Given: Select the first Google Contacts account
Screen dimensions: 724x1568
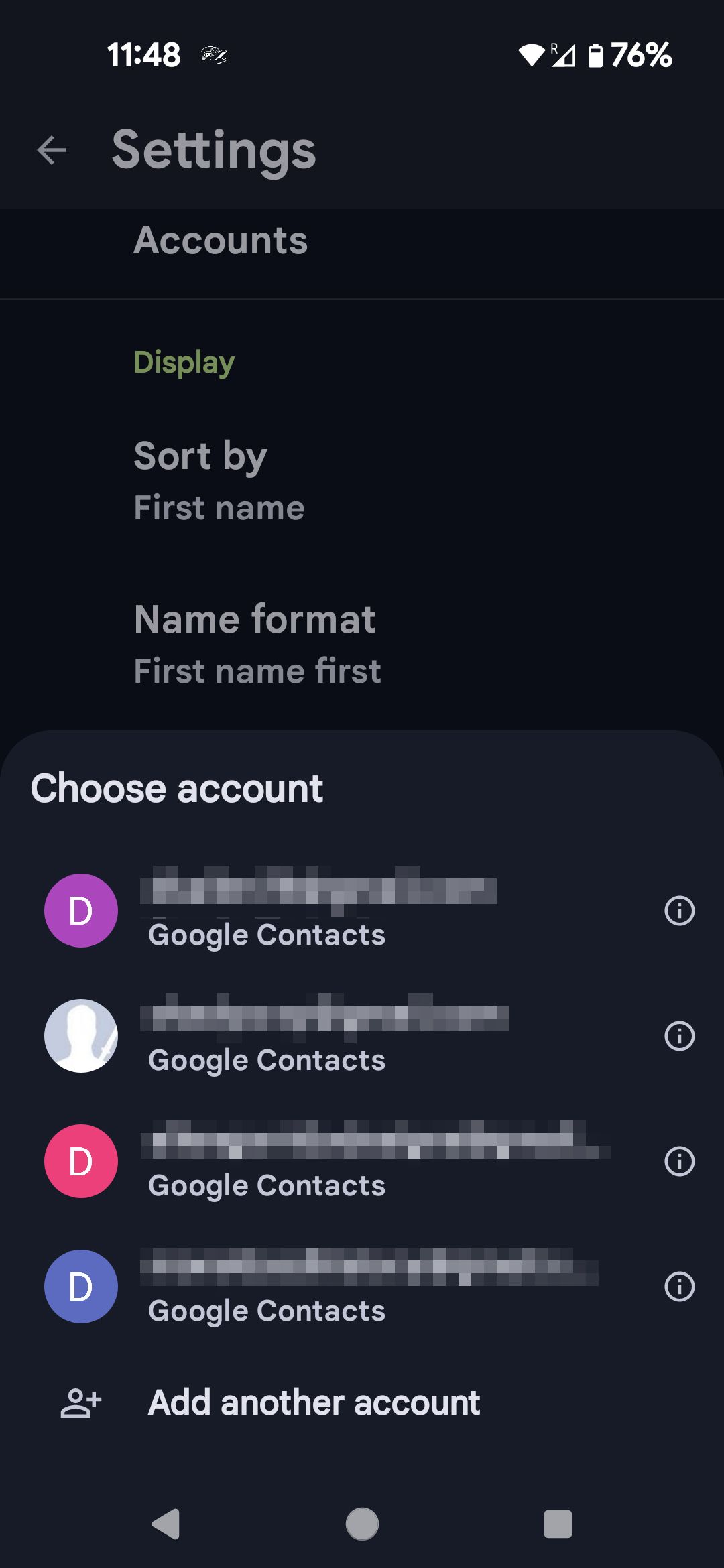Looking at the screenshot, I should [322, 909].
